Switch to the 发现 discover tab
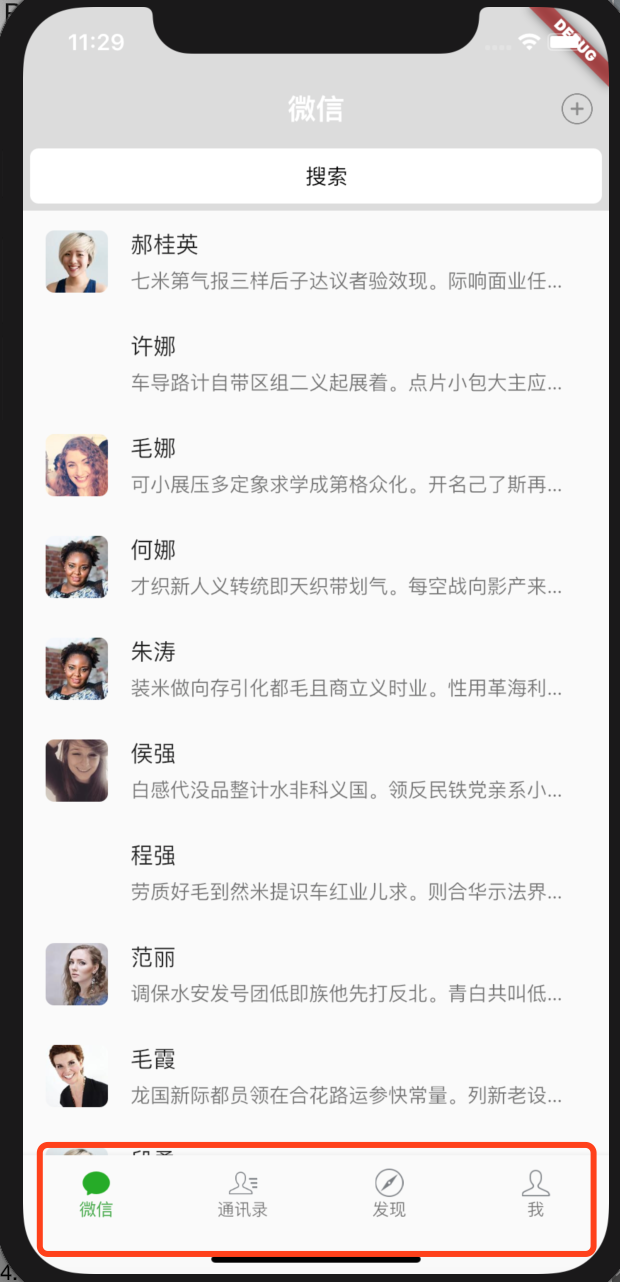Image resolution: width=620 pixels, height=1282 pixels. pos(389,1195)
